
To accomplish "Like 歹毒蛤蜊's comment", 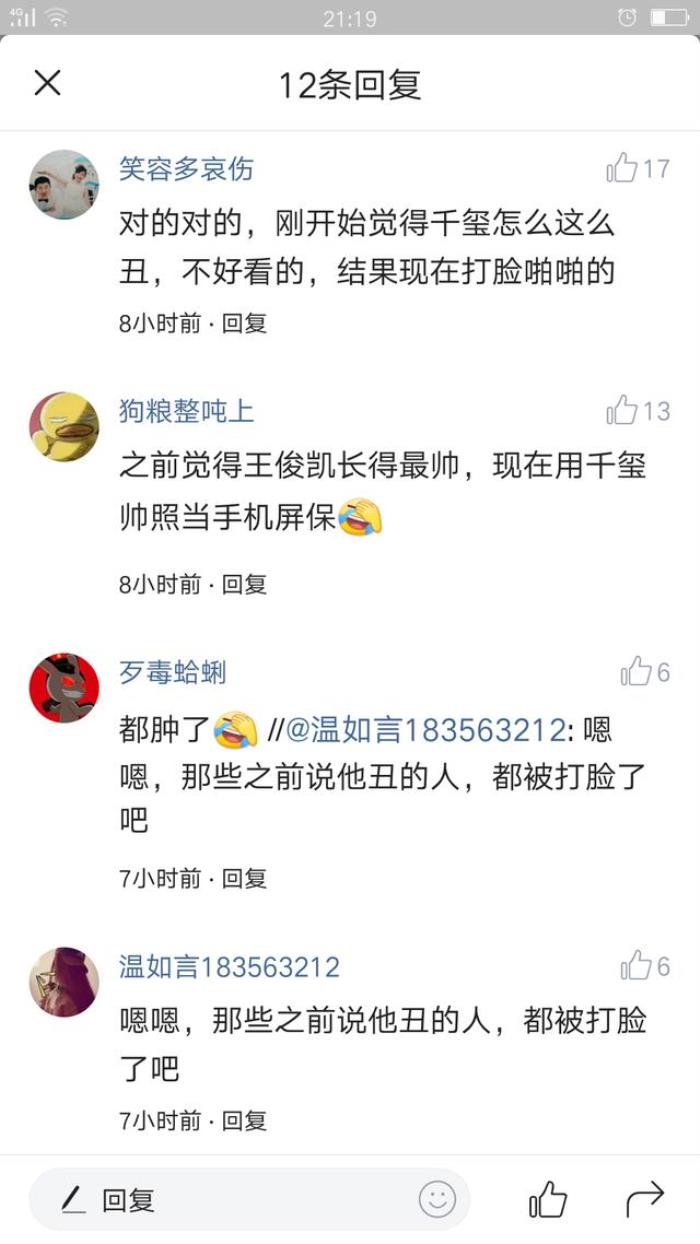I will 636,672.
